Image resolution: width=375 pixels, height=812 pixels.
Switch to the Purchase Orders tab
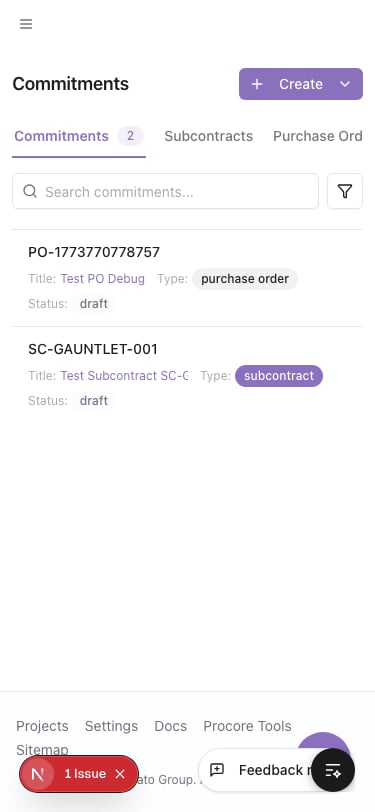pyautogui.click(x=318, y=136)
